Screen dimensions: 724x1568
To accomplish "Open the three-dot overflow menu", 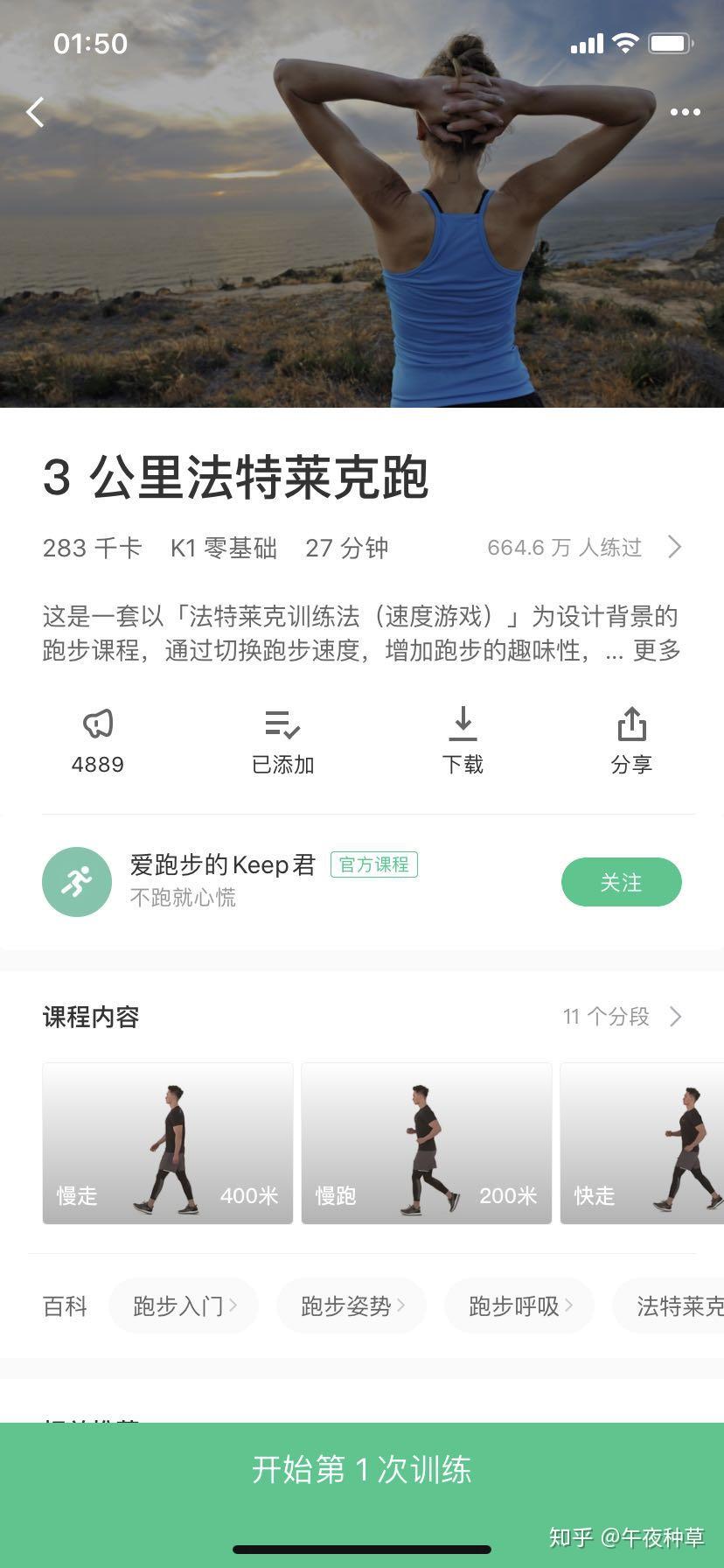I will tap(685, 112).
